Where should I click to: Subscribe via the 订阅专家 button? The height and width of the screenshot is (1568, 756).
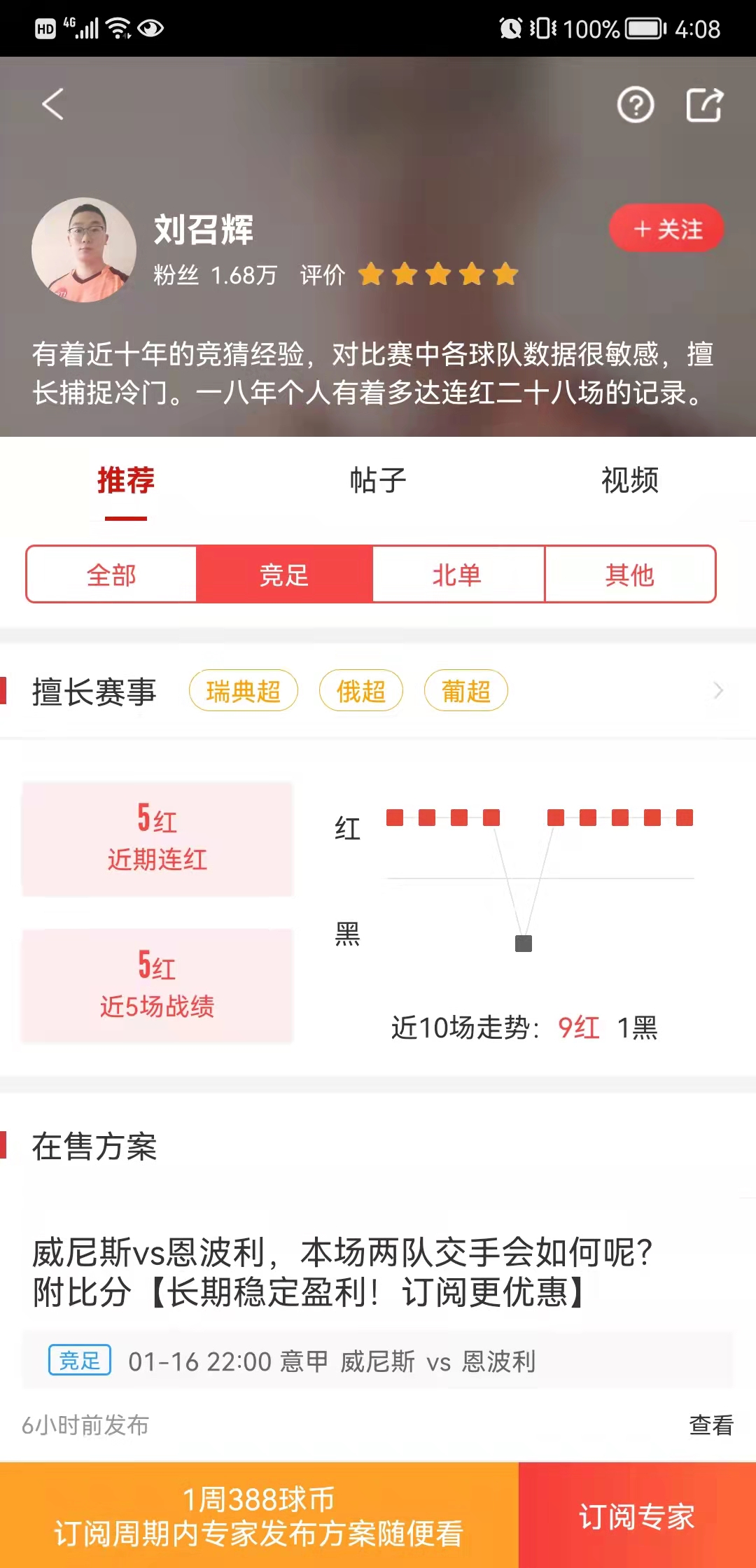[636, 1516]
